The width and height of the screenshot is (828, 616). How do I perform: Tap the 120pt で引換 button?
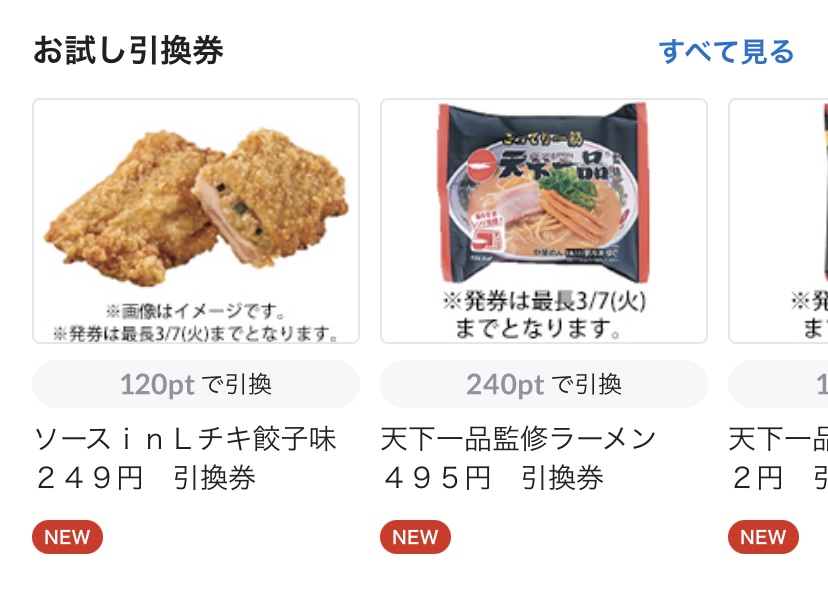click(x=196, y=384)
